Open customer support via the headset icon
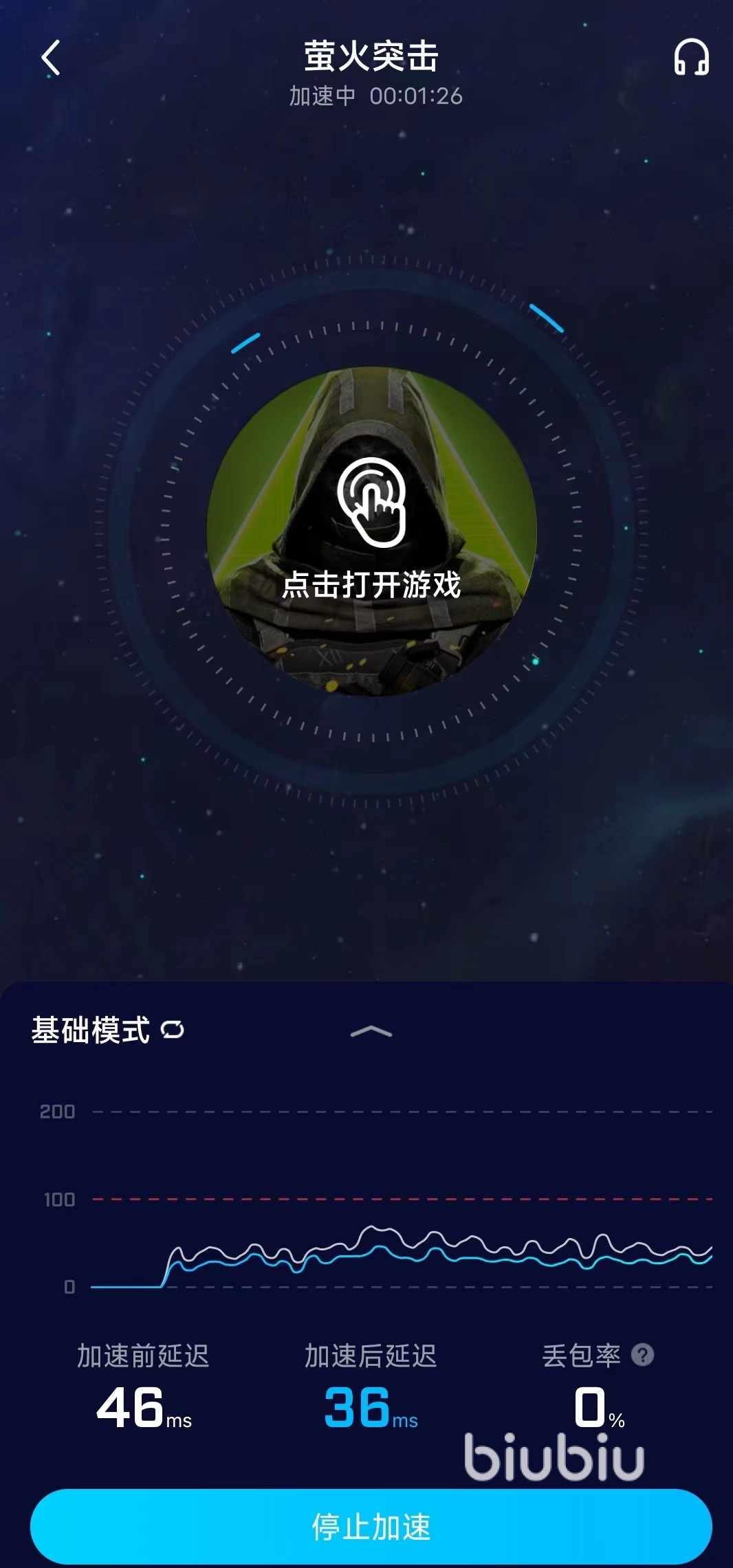This screenshot has width=733, height=1568. coord(691,57)
